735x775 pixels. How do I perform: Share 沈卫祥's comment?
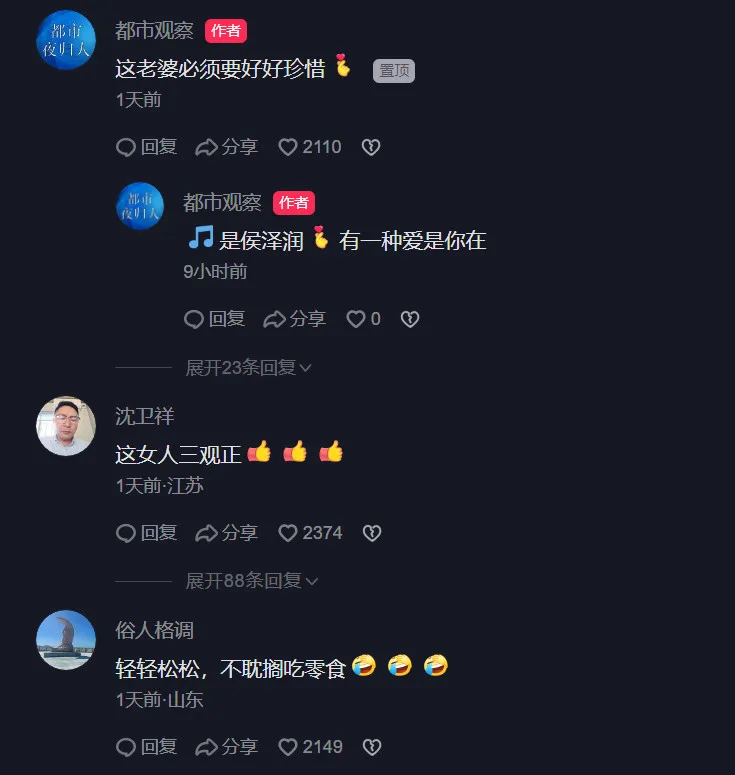pos(226,533)
